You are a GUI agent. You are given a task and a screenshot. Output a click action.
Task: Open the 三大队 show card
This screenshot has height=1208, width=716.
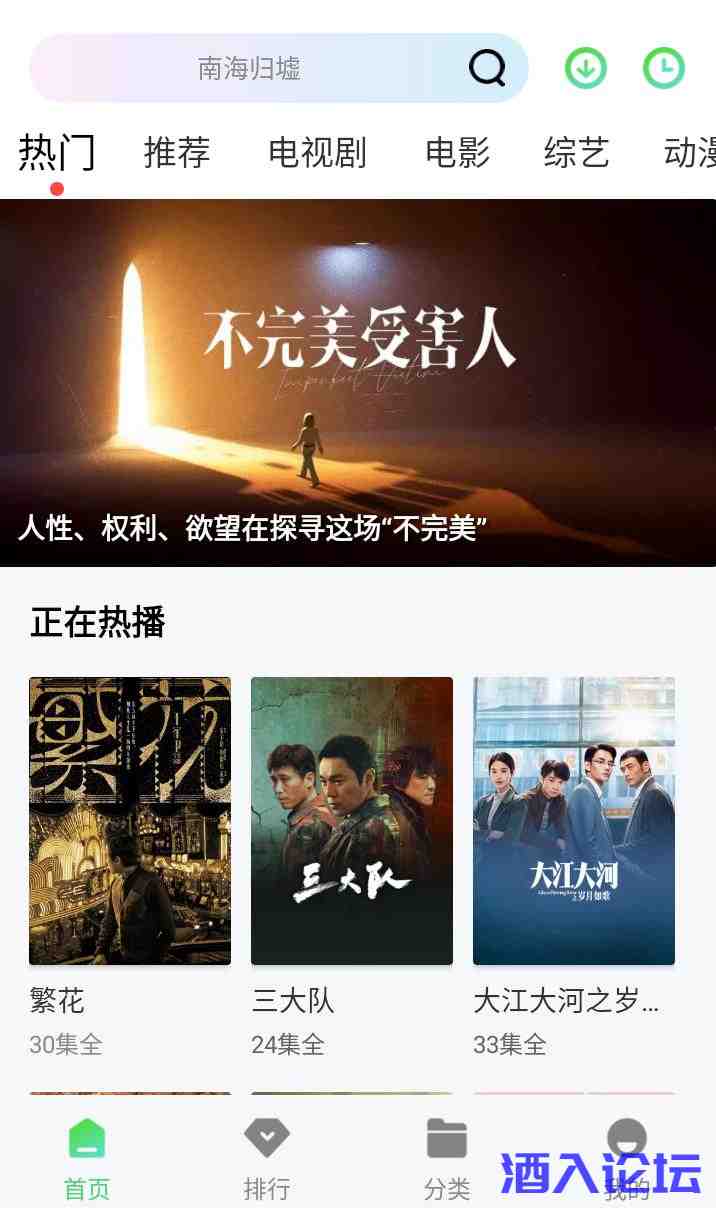point(352,821)
